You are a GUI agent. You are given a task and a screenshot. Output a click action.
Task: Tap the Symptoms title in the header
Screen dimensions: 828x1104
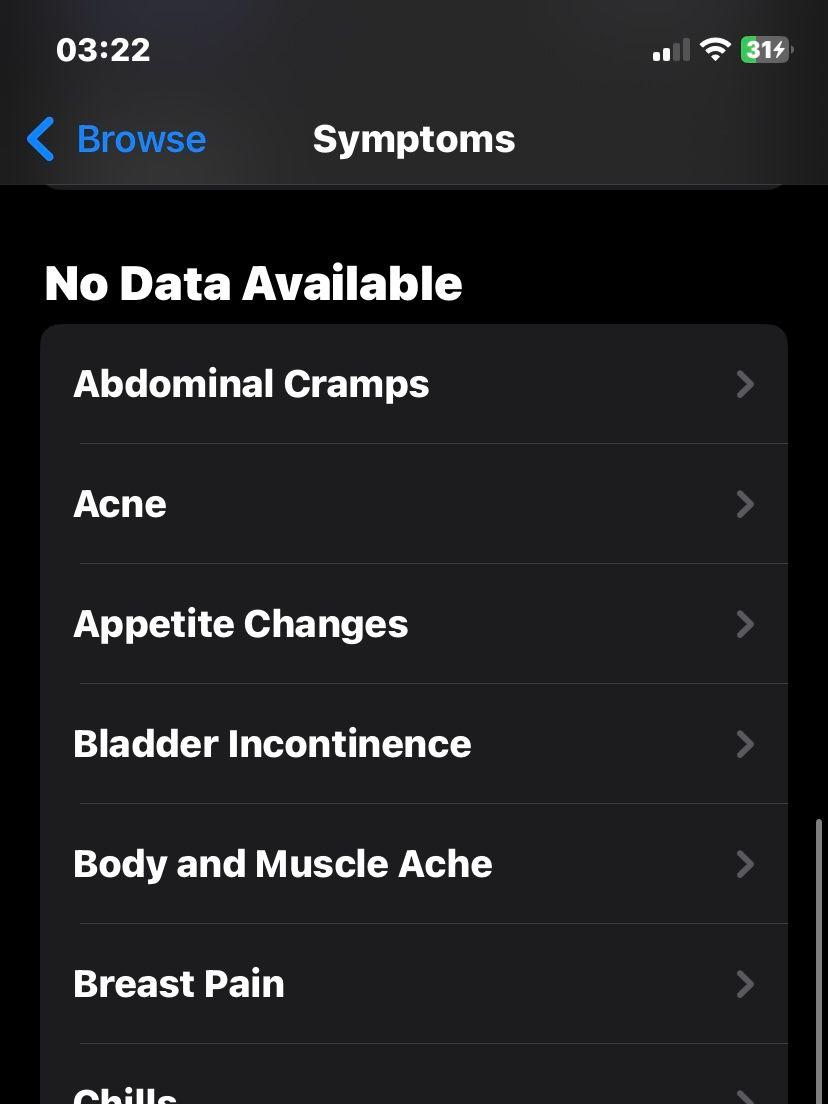pos(413,139)
